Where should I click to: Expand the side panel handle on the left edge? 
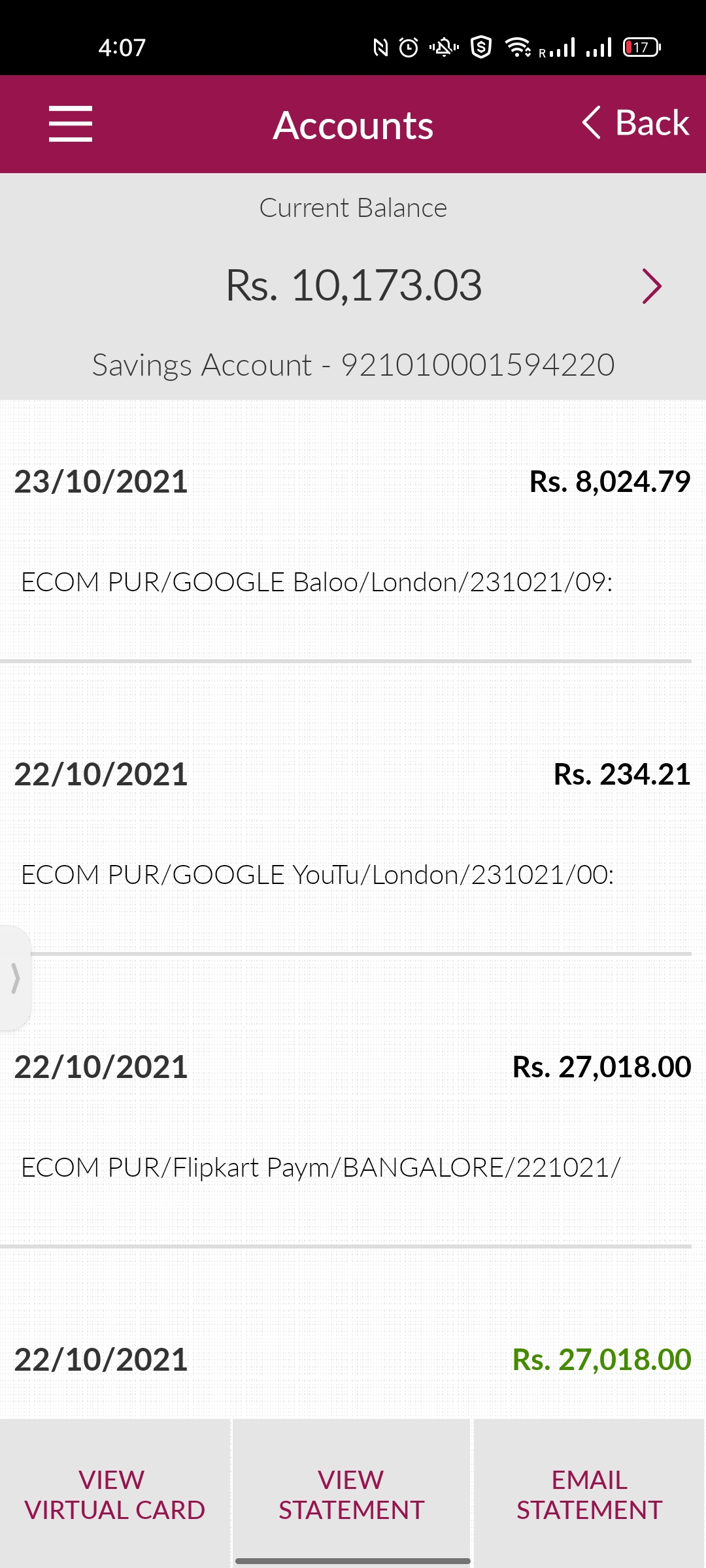[x=15, y=978]
